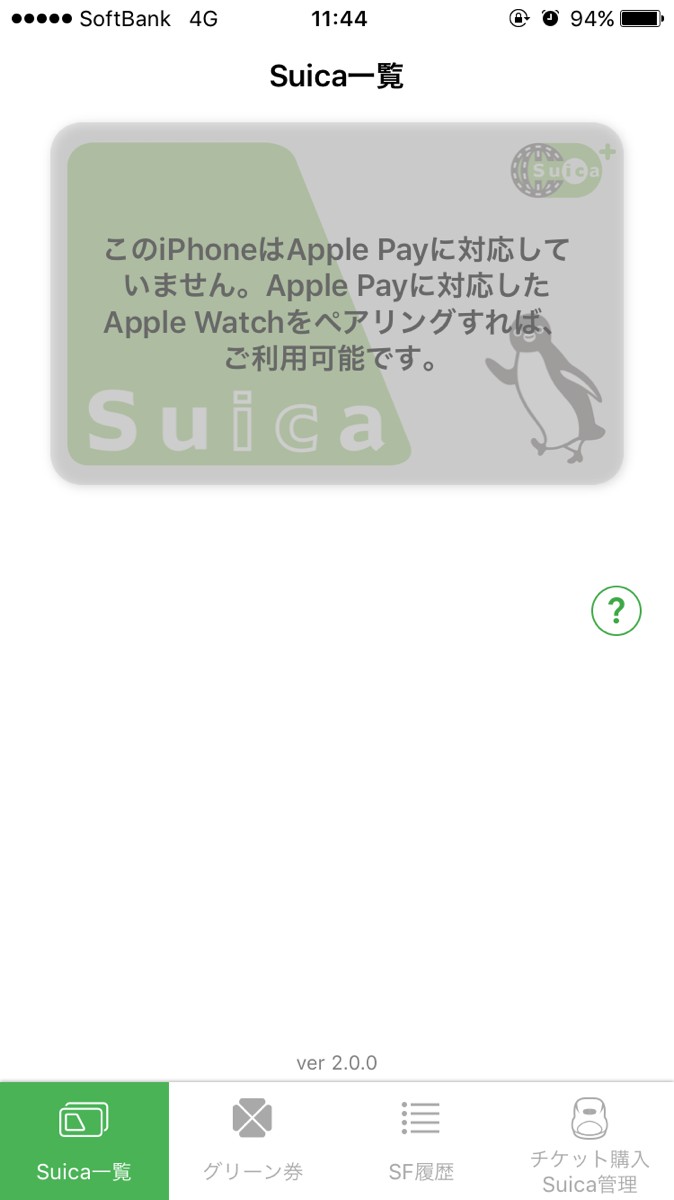Open the green question mark help icon
Screen dimensions: 674x1200
coord(616,610)
